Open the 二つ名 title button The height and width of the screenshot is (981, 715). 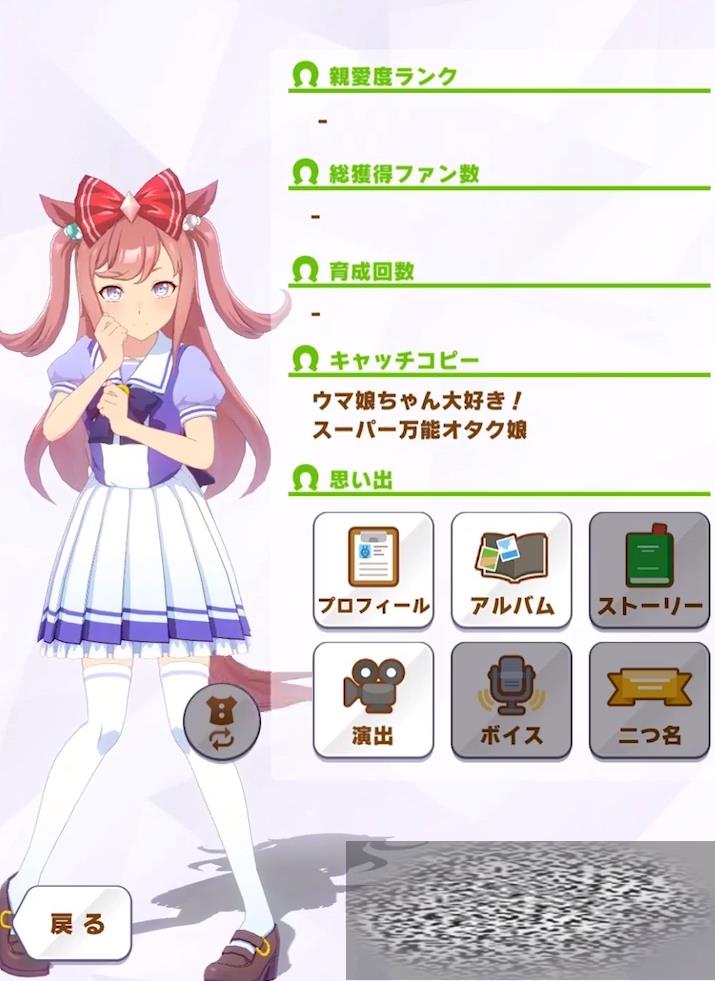click(649, 700)
